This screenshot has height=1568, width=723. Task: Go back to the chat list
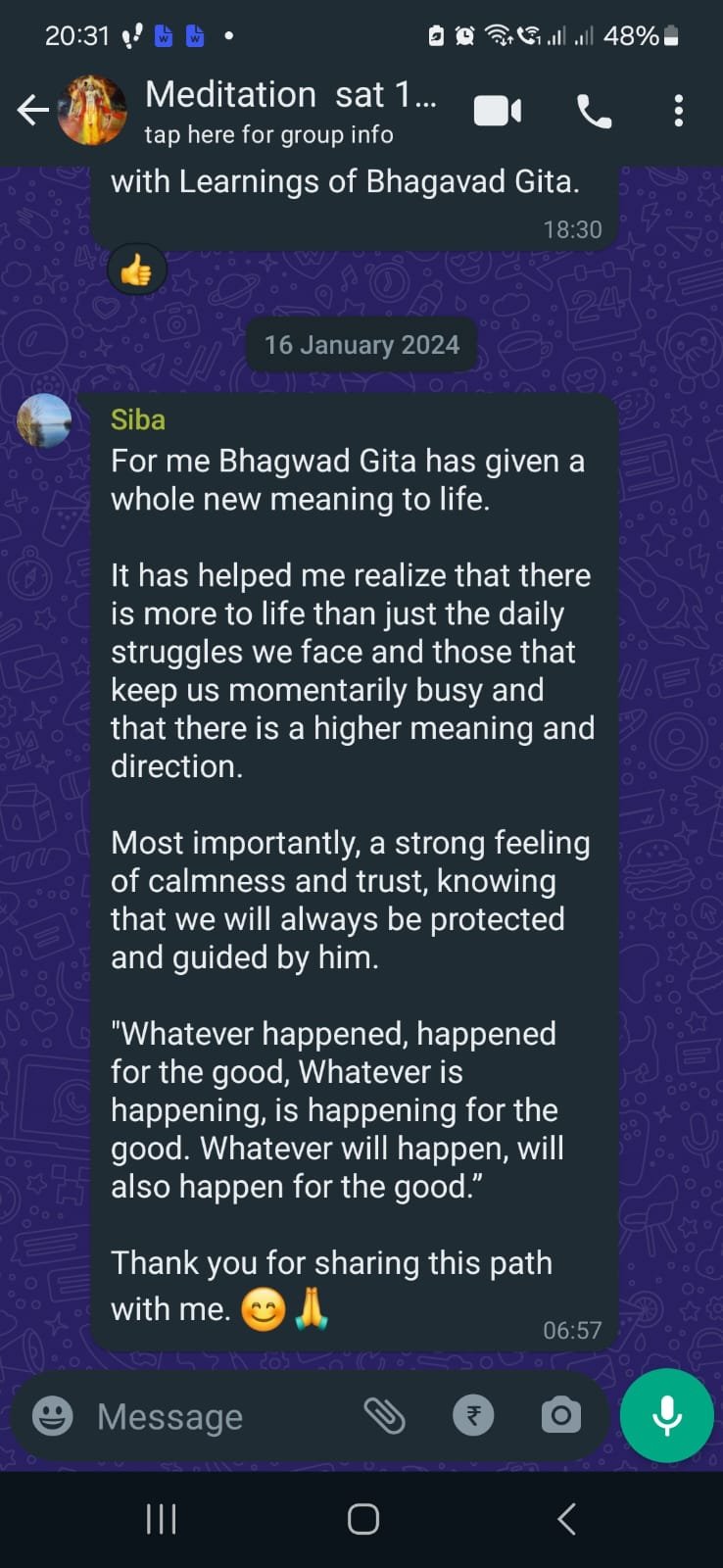point(32,111)
